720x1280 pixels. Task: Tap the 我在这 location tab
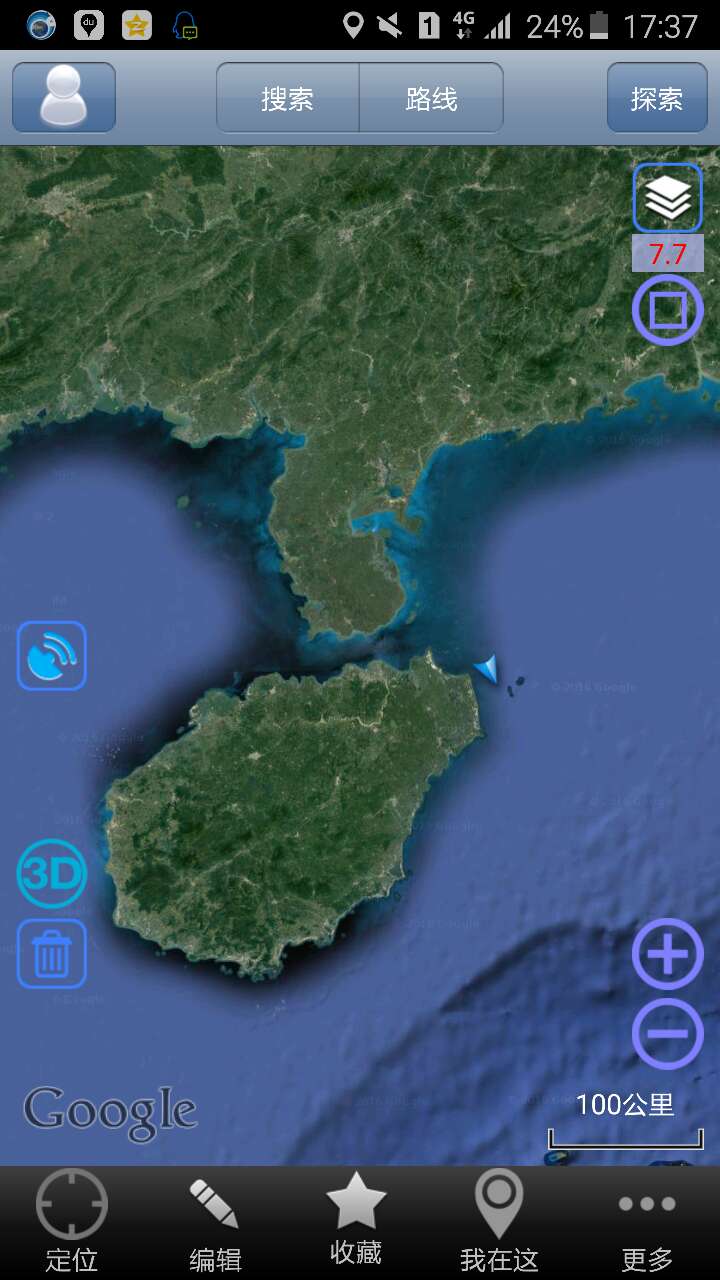coord(499,1222)
